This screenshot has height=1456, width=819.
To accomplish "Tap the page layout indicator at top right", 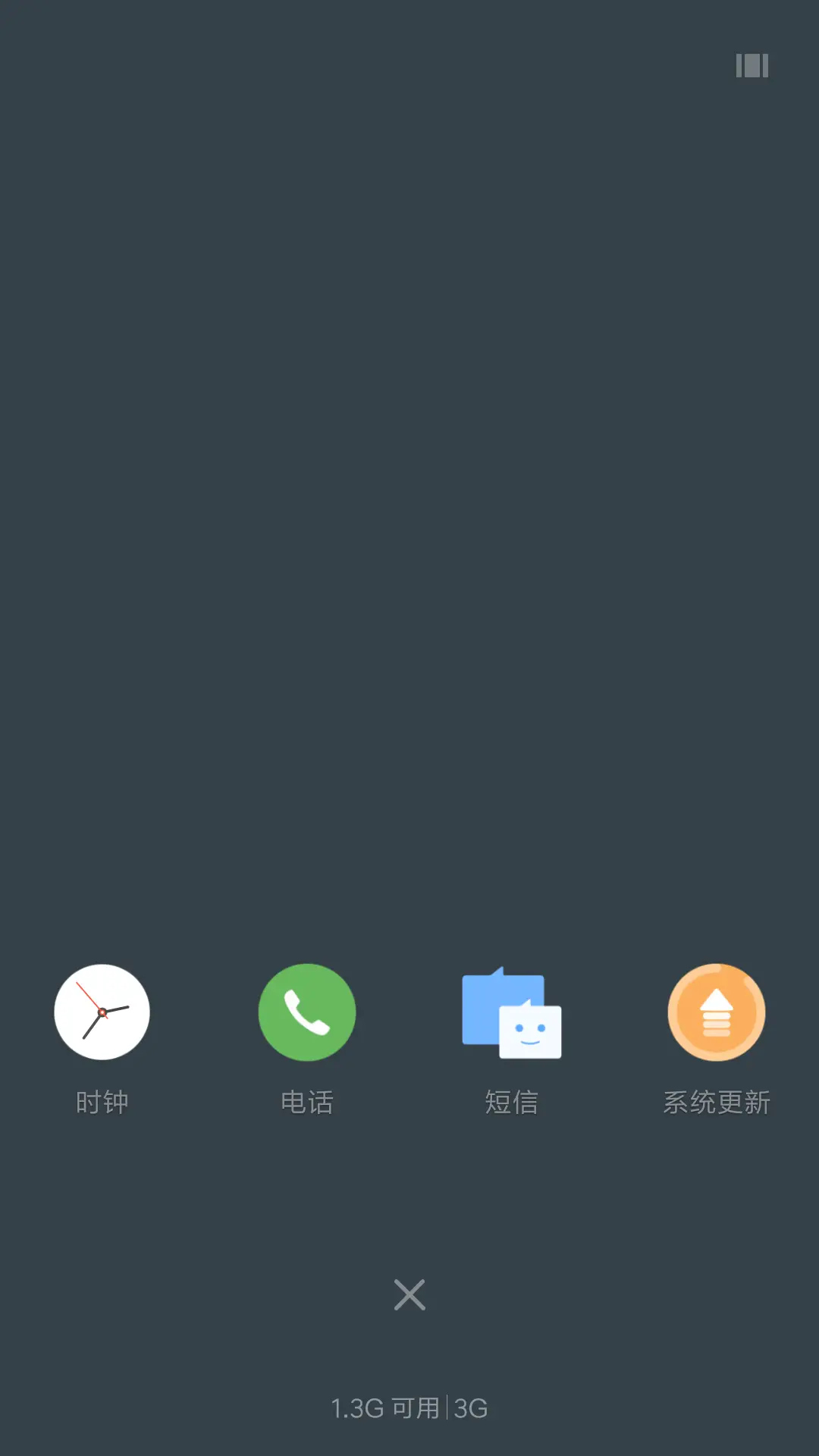I will (752, 67).
